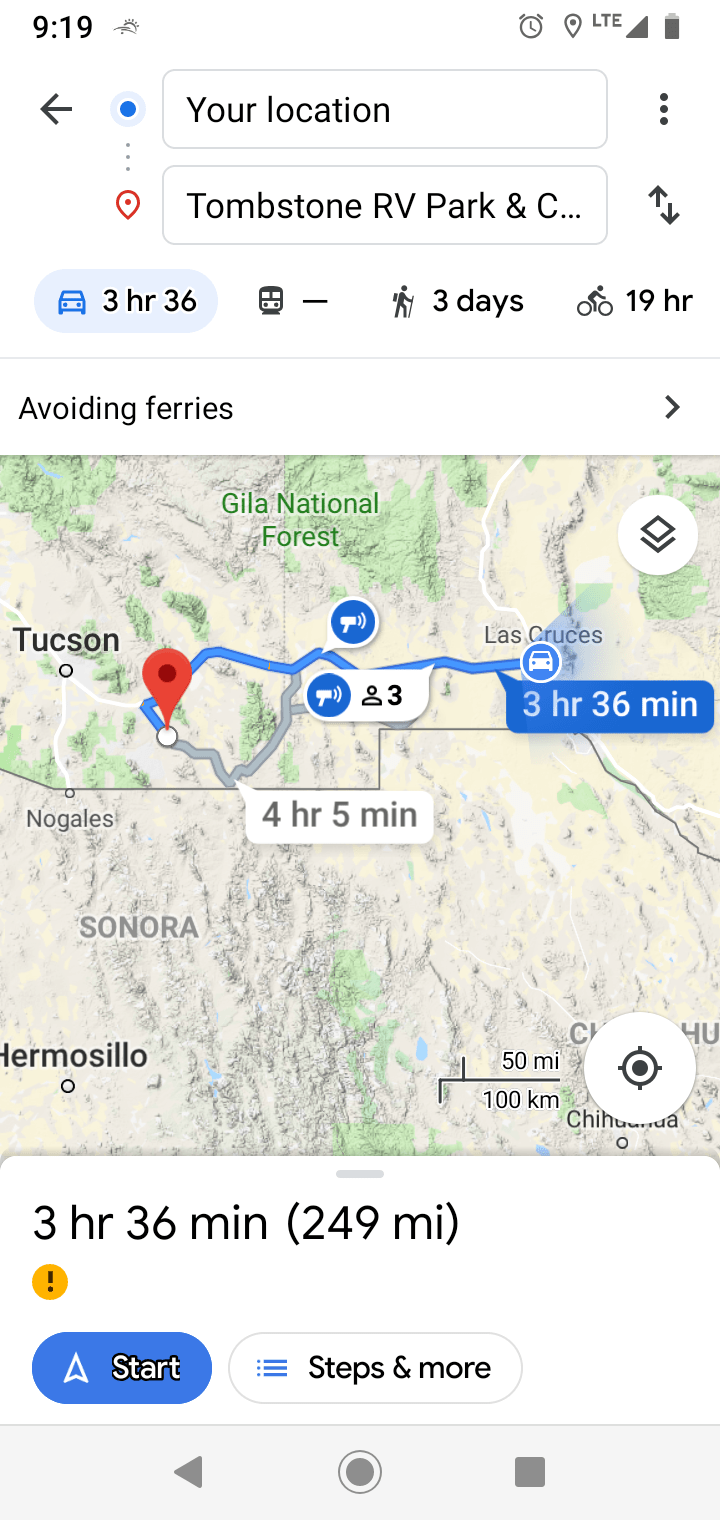720x1520 pixels.
Task: Switch to the walking 3 days mode
Action: 457,301
